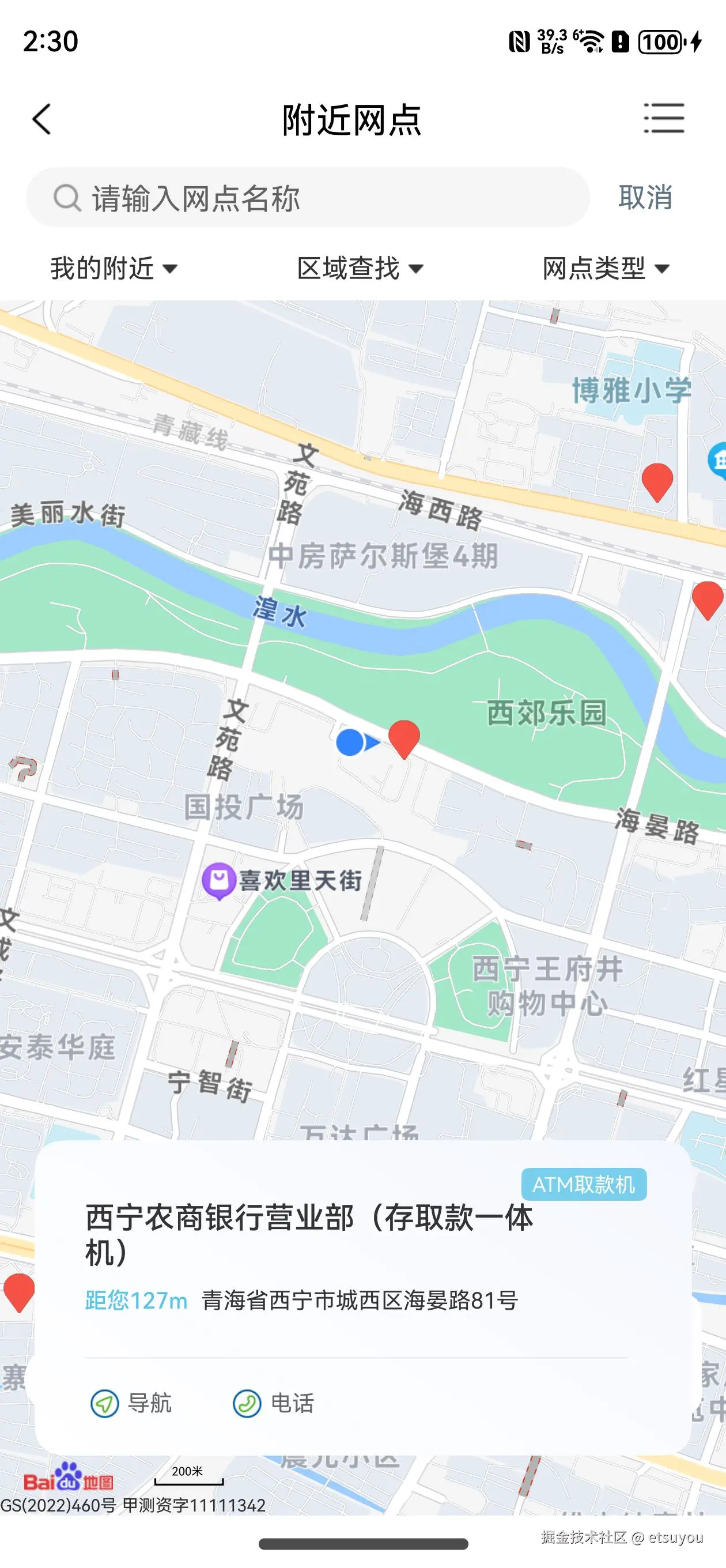Go back from 附近网点 page
Viewport: 726px width, 1568px height.
click(41, 119)
